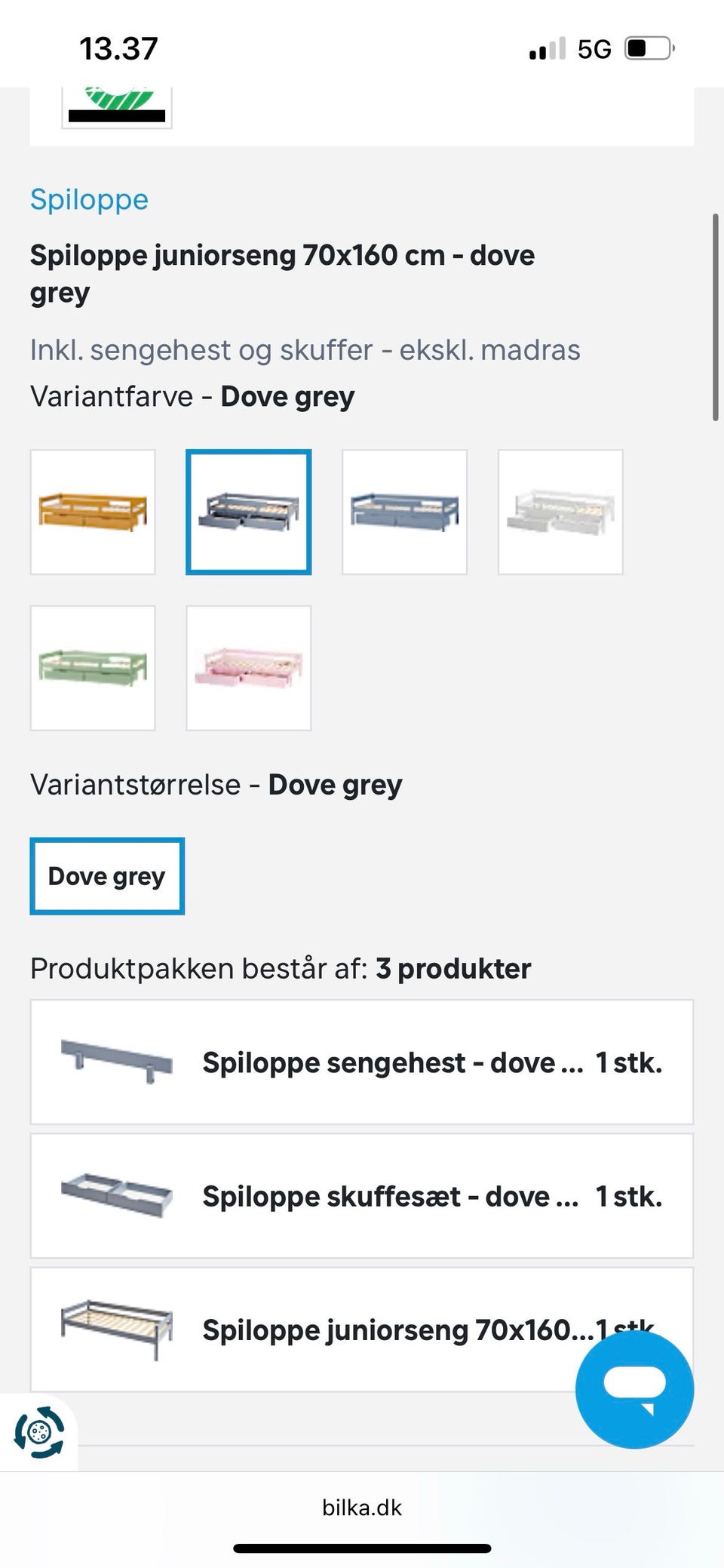View Spiloppe sengehest product row
The height and width of the screenshot is (1568, 724).
361,1060
